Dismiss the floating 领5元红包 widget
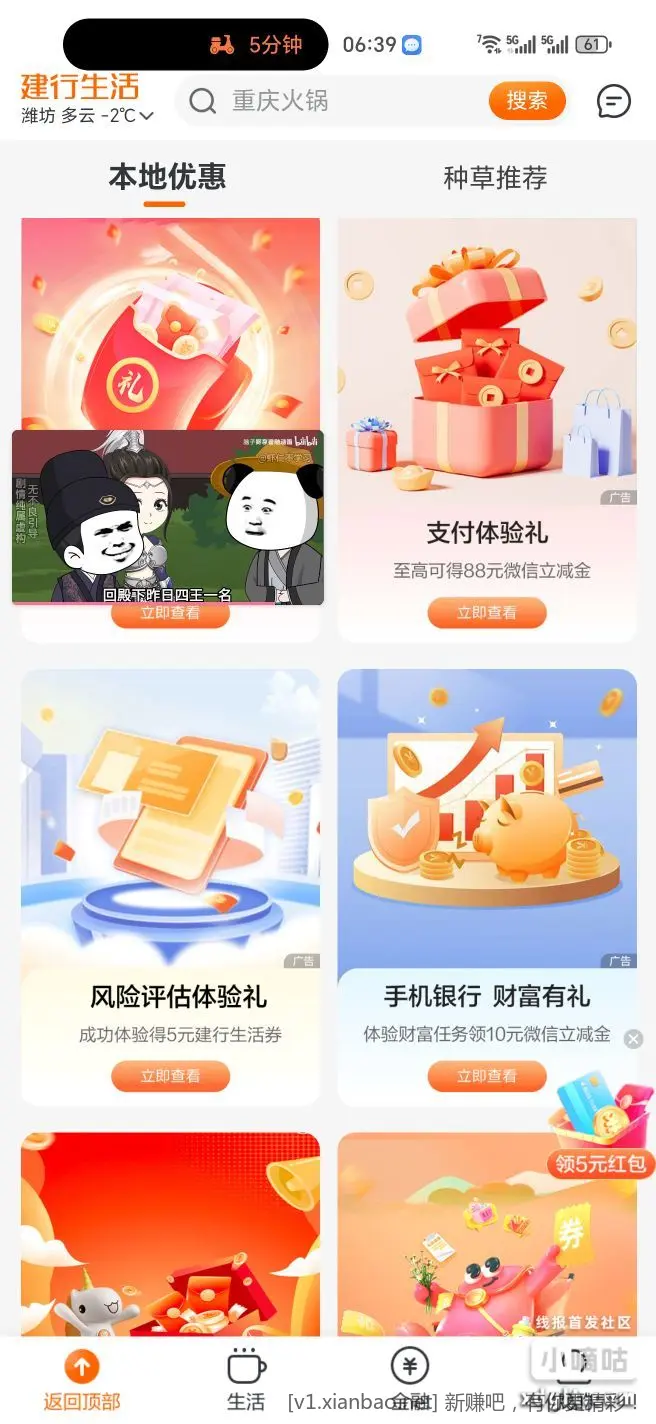Screen dimensions: 656x1424 [633, 1039]
